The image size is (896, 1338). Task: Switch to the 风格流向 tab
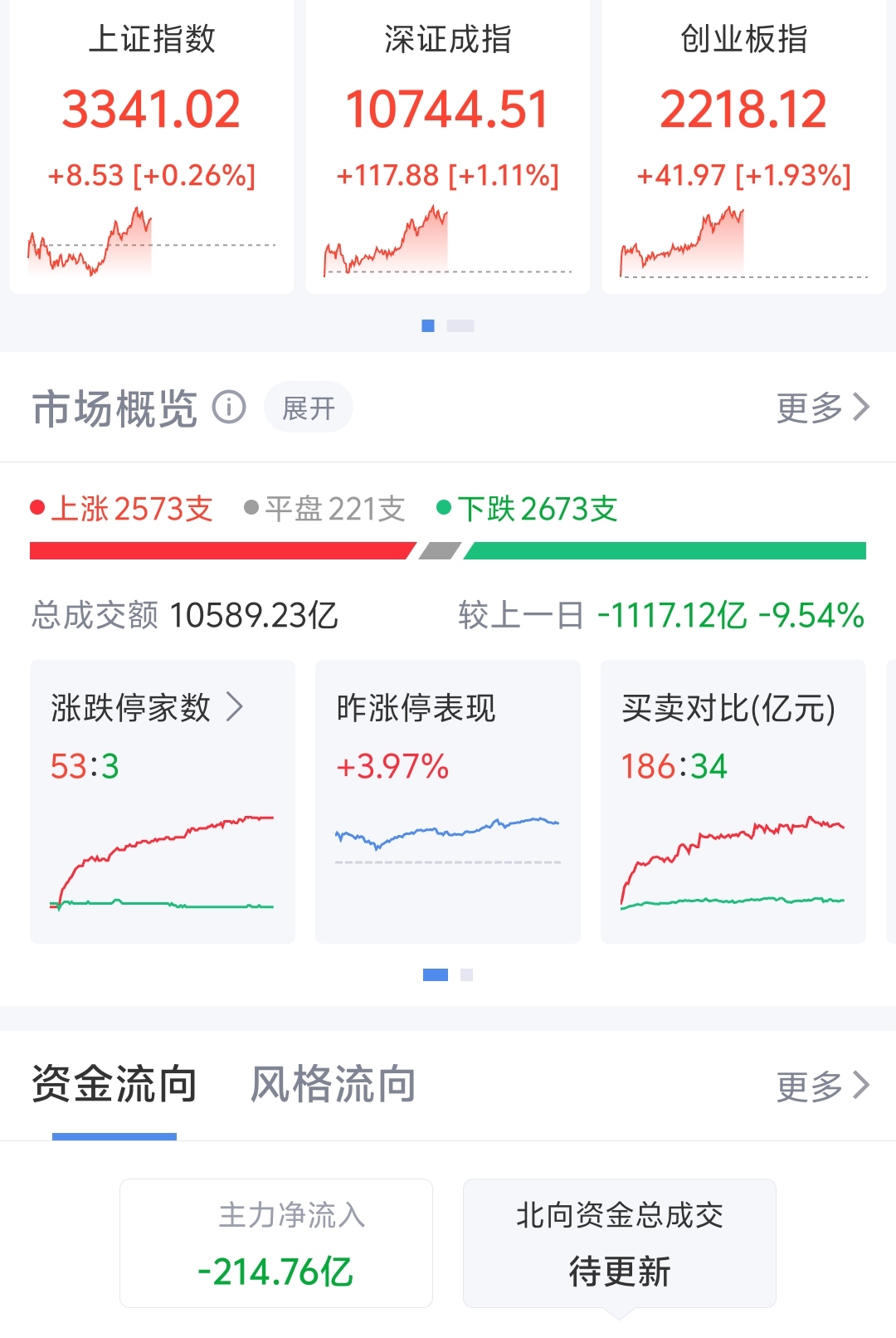pos(330,1082)
